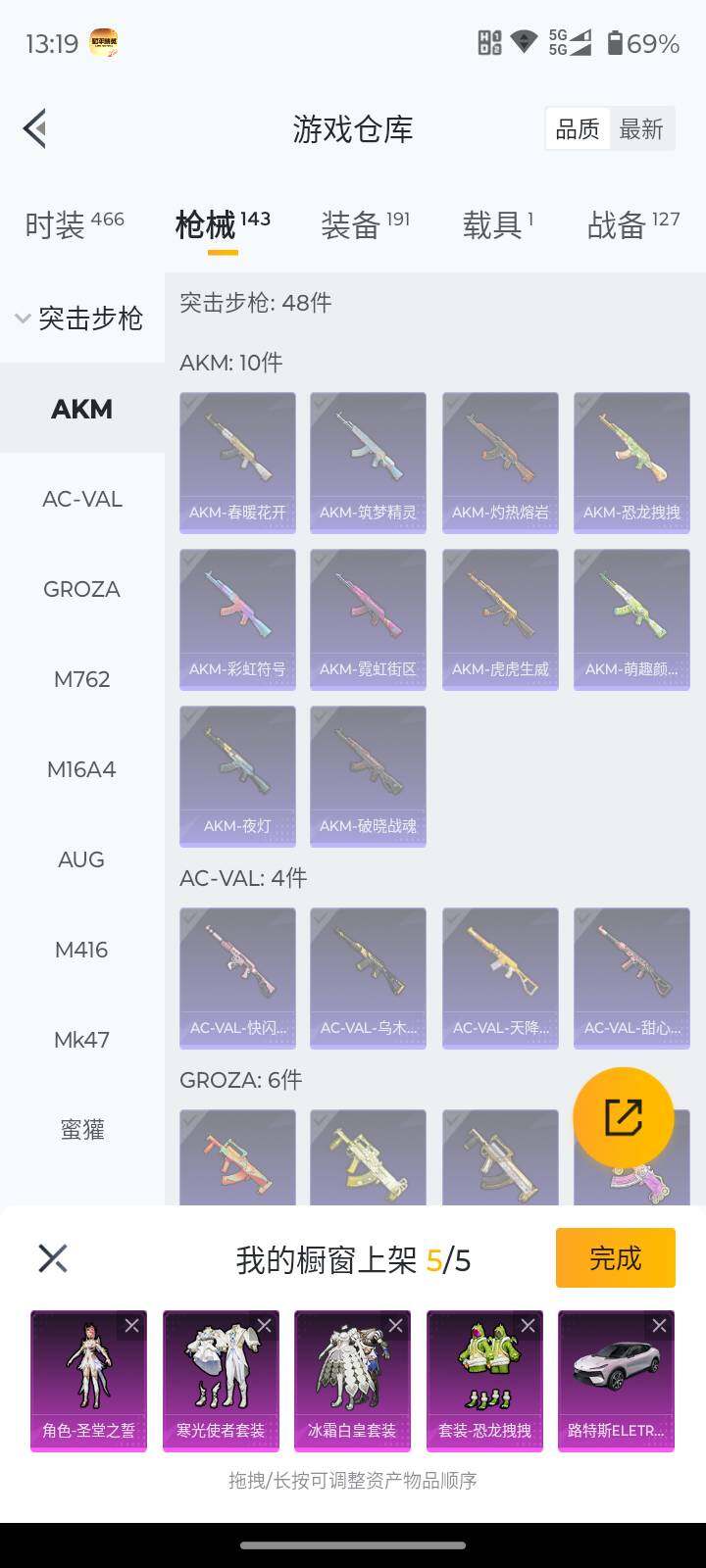Open the 战备 tab
Image resolution: width=706 pixels, height=1568 pixels.
[x=632, y=224]
